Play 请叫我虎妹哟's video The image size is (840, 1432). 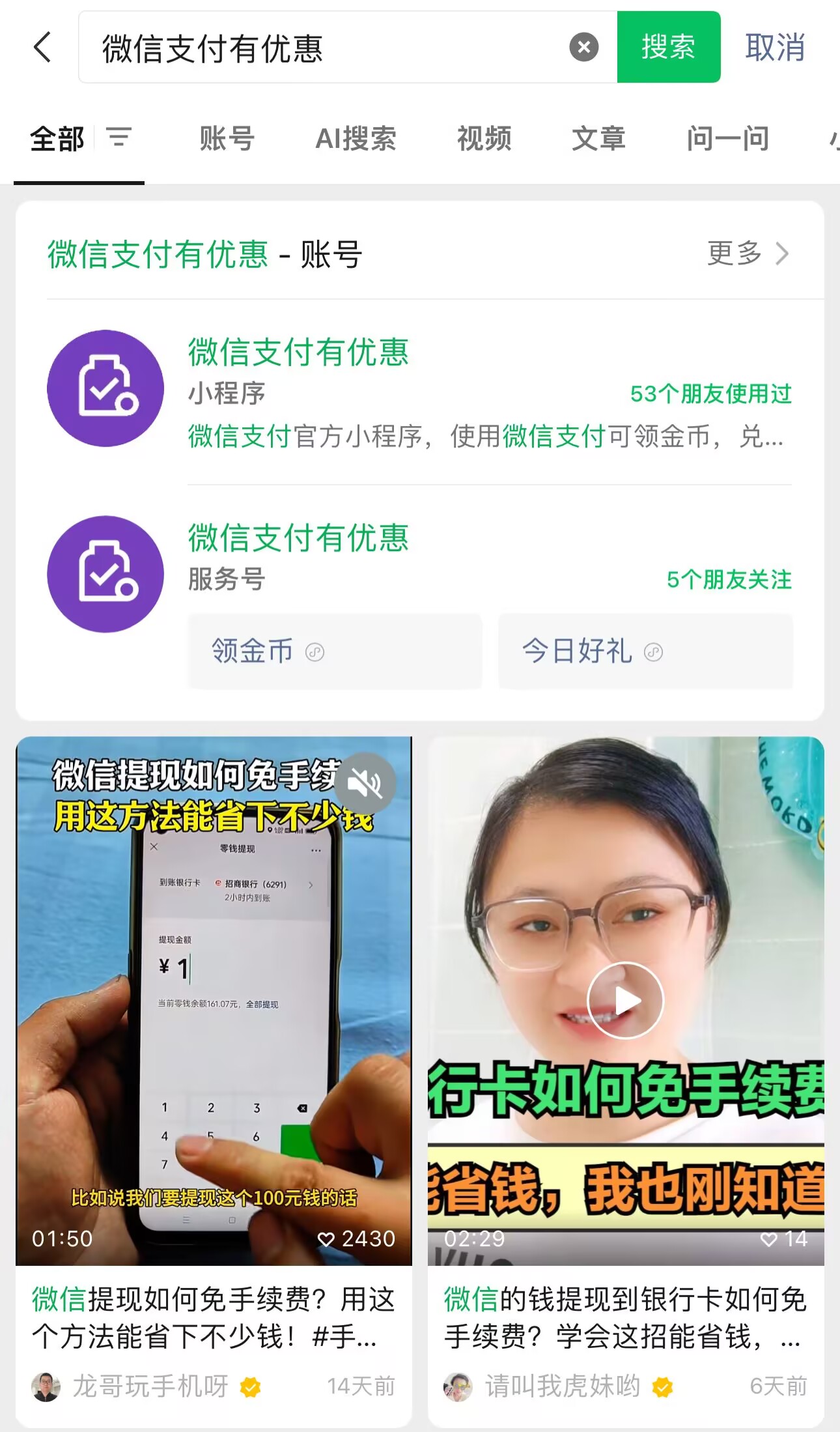pyautogui.click(x=625, y=1000)
